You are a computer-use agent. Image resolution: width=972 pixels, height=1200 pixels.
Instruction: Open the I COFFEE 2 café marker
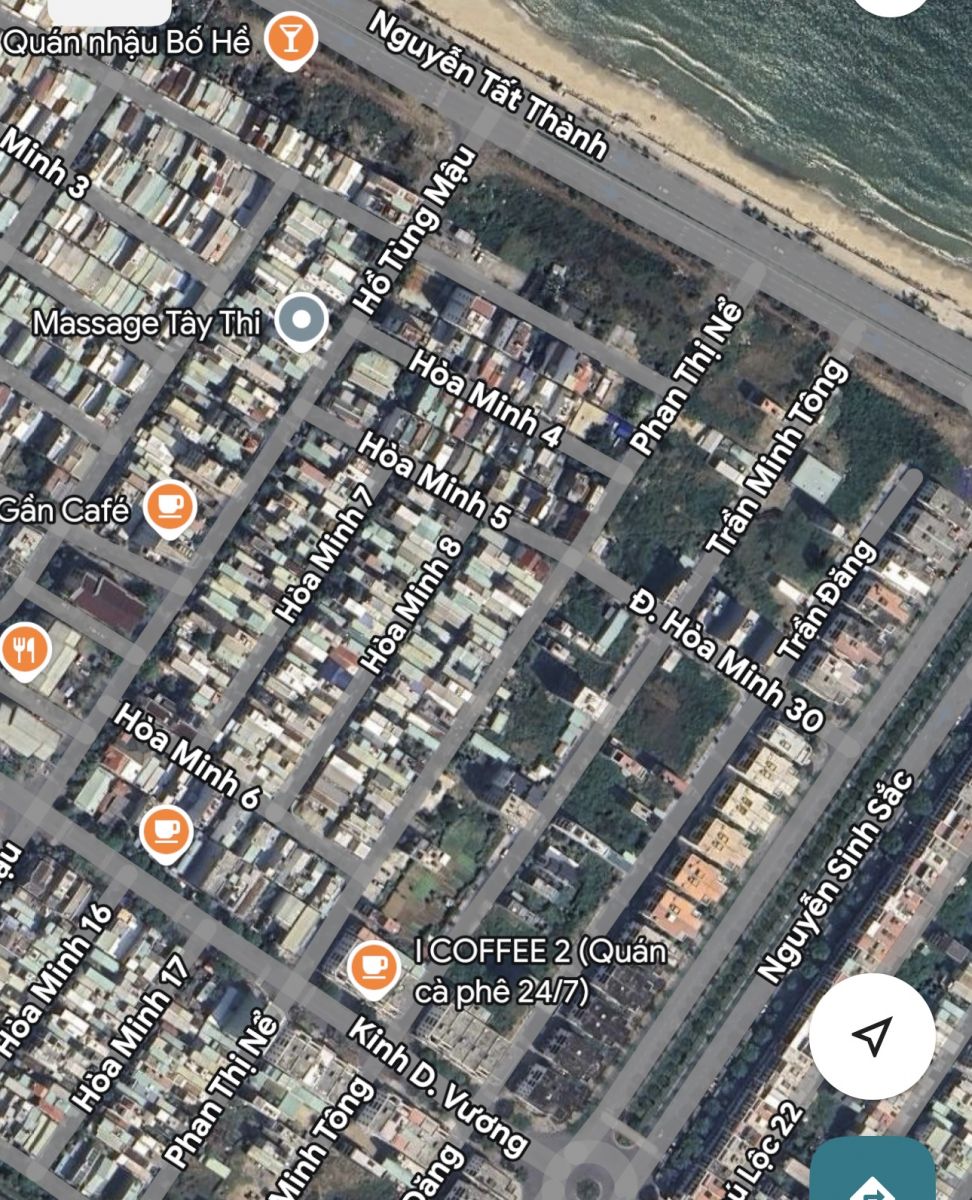click(x=373, y=966)
